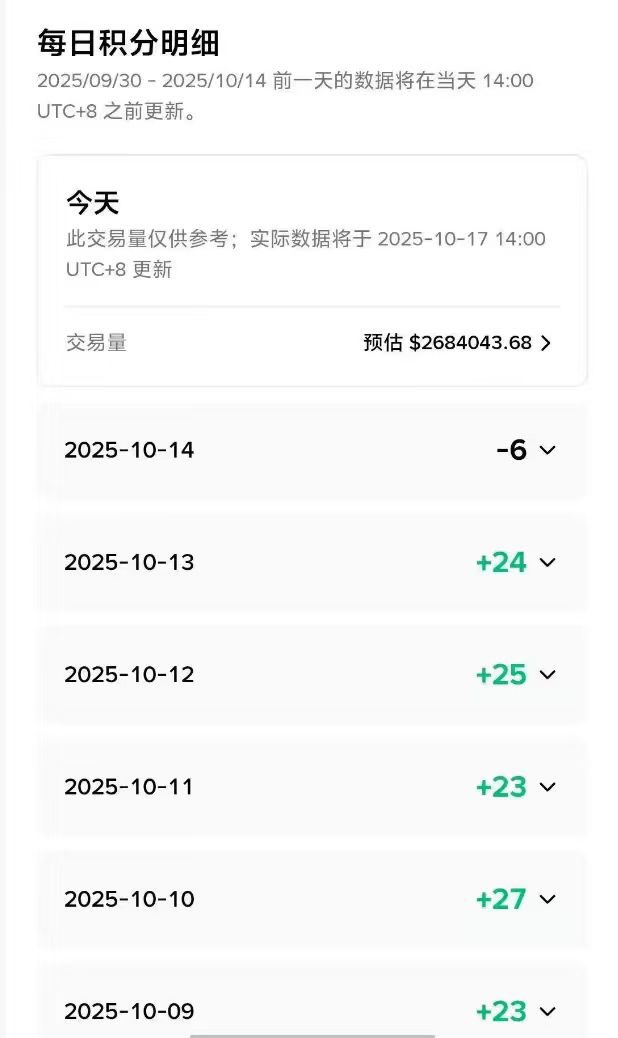Expand the 2025-10-11 points details
Screen dimensions: 618x1038
[546, 787]
